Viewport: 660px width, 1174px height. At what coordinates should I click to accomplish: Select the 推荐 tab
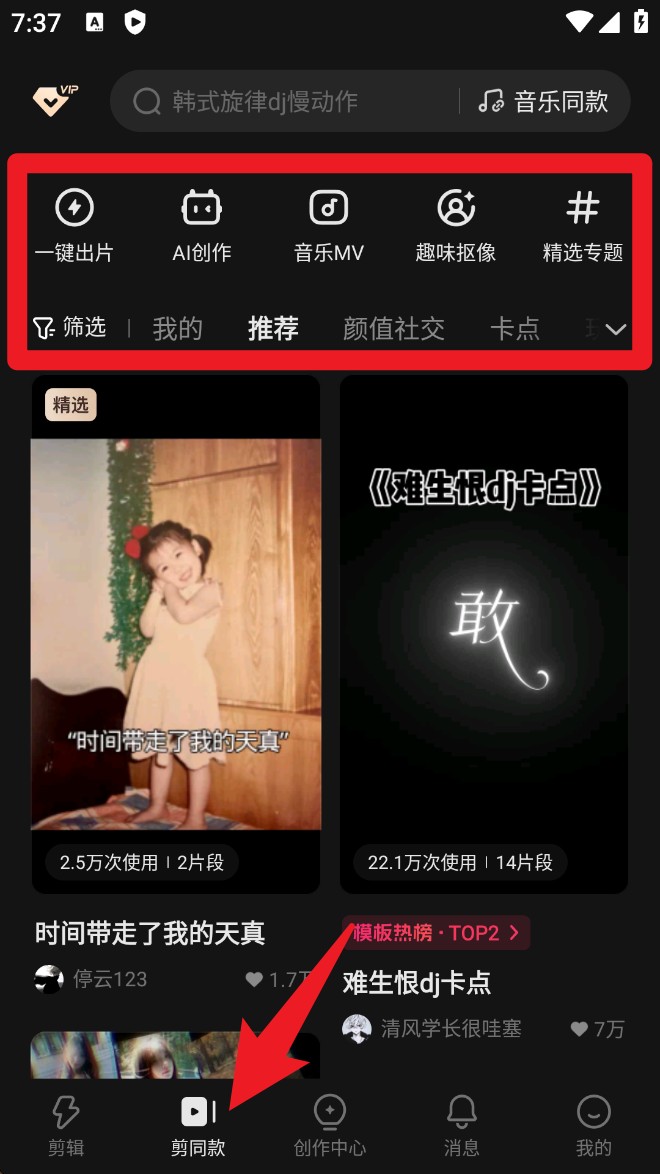click(273, 329)
